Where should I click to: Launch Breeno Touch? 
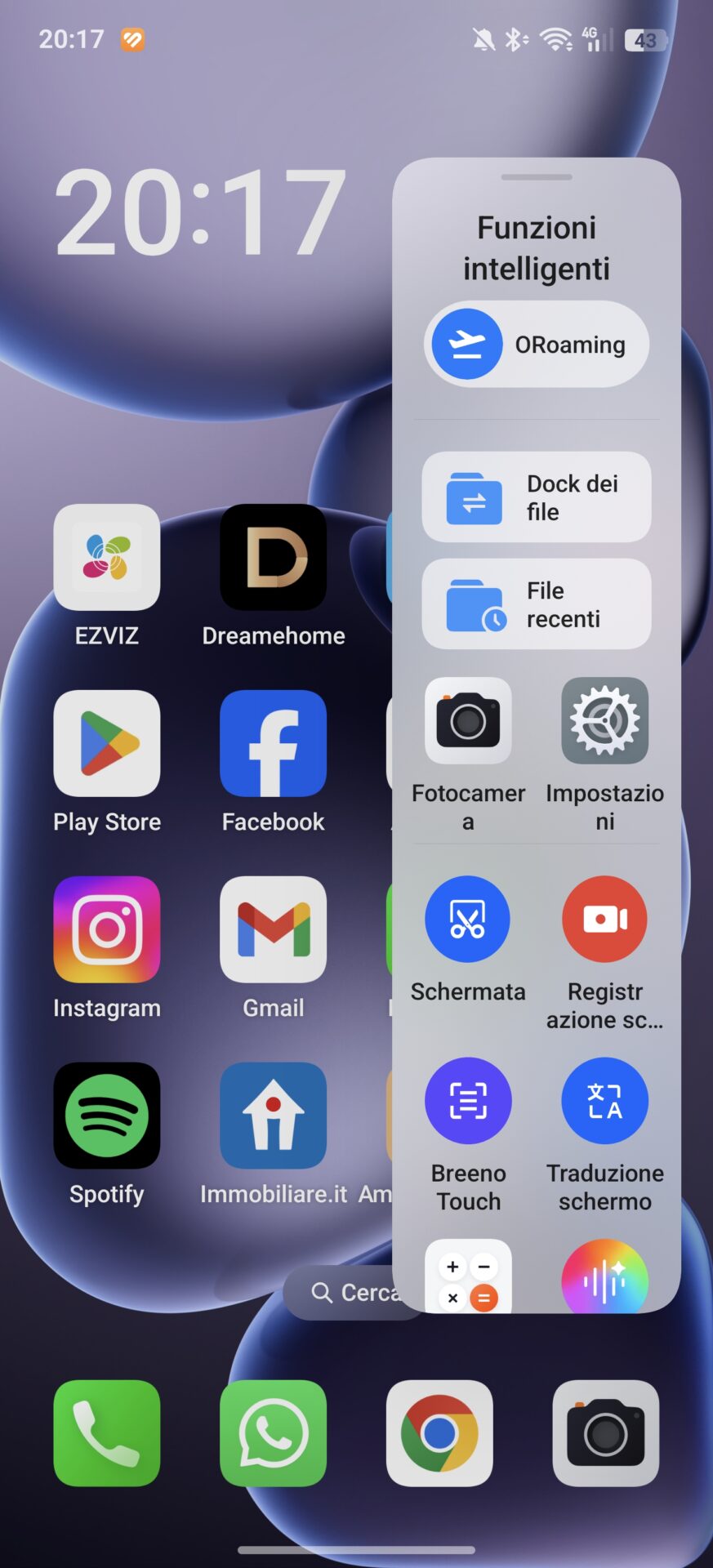(x=468, y=1101)
